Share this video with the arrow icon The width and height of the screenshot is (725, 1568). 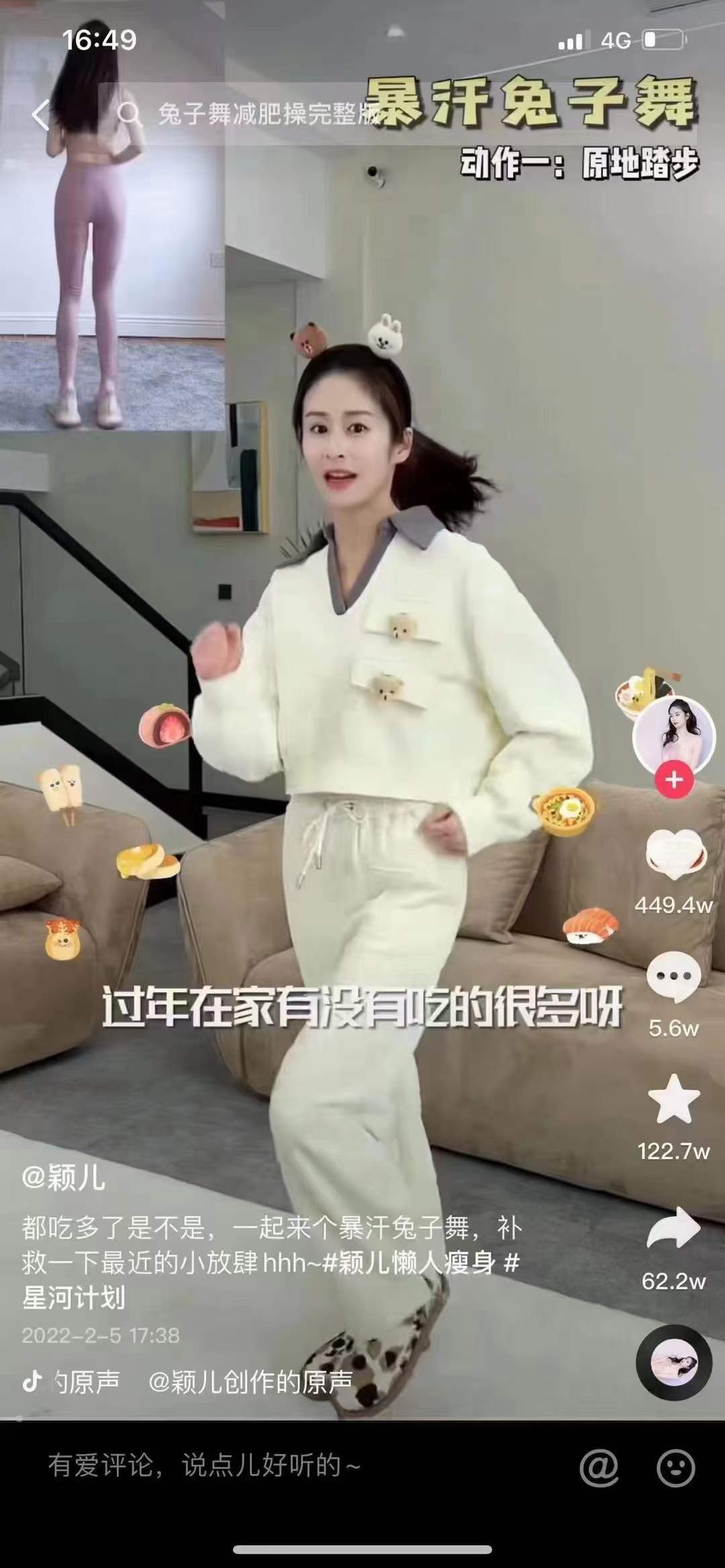coord(674,1228)
